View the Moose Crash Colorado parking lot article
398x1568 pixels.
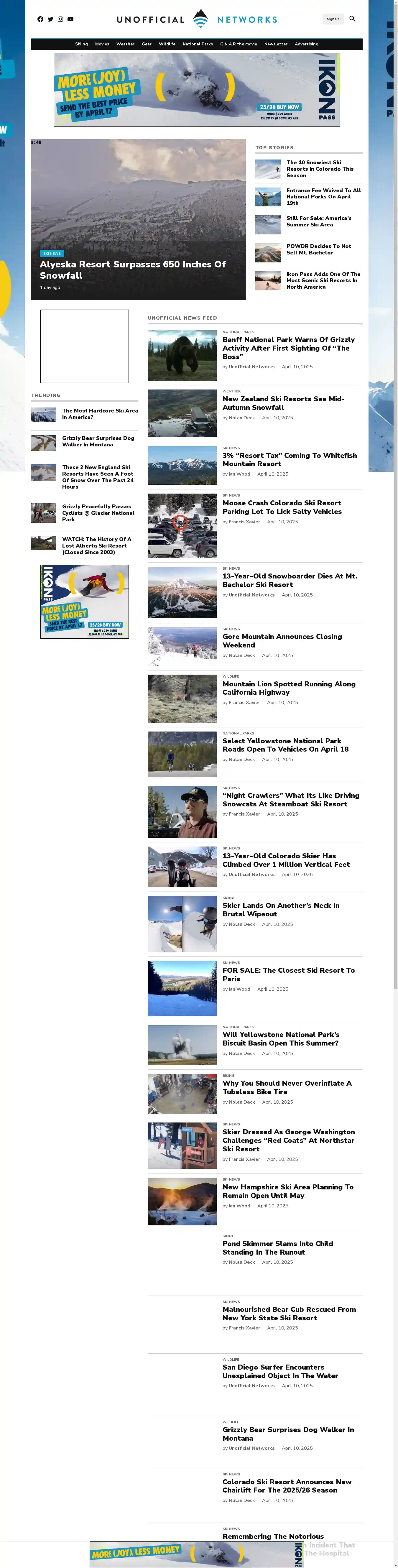click(x=282, y=507)
